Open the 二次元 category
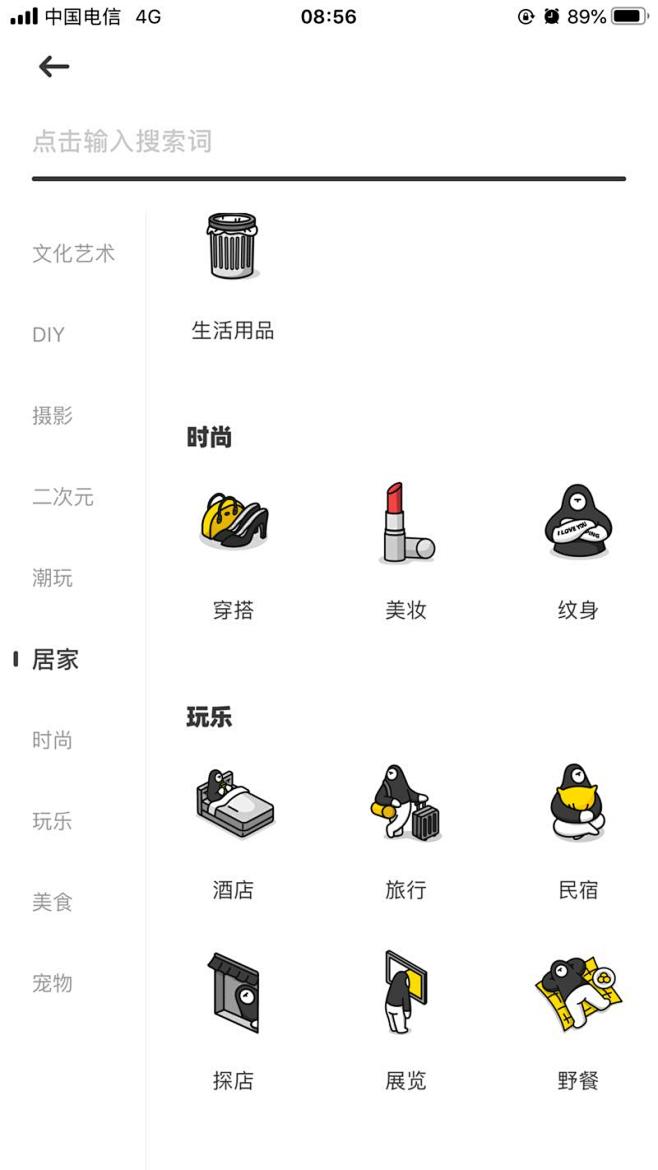This screenshot has height=1170, width=658. [62, 497]
